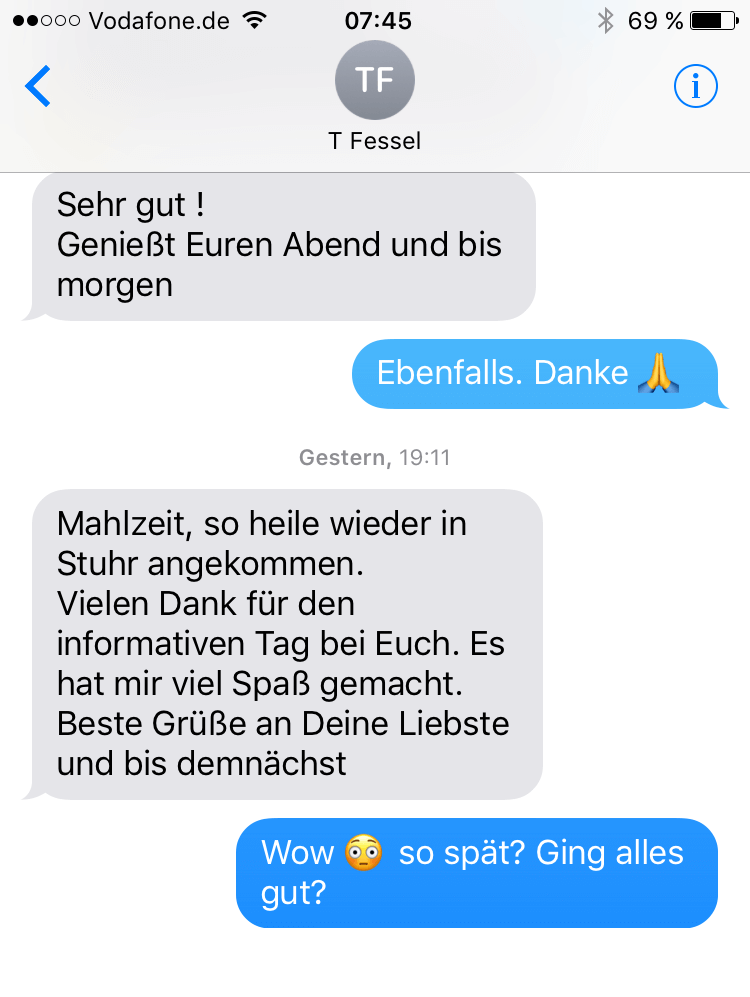Open the conversation details info icon

(x=695, y=87)
